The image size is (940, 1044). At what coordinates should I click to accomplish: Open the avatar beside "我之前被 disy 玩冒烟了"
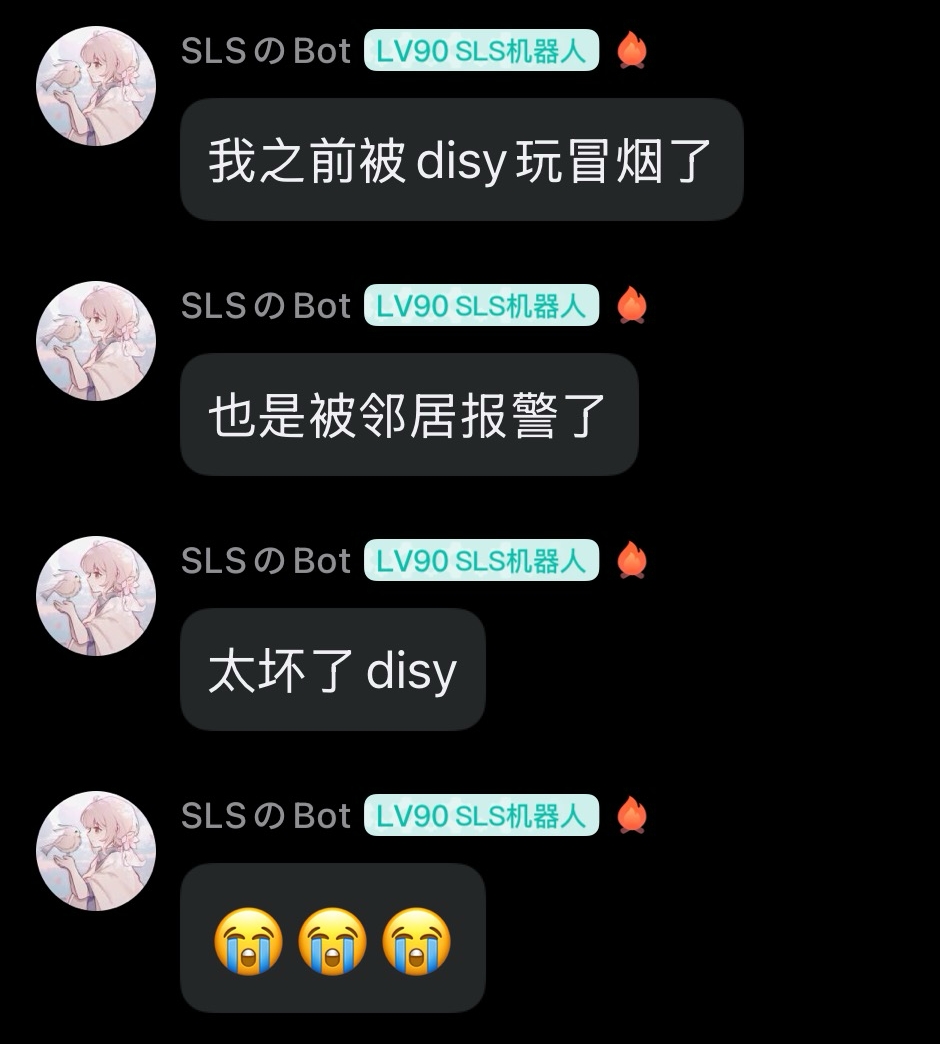point(96,87)
